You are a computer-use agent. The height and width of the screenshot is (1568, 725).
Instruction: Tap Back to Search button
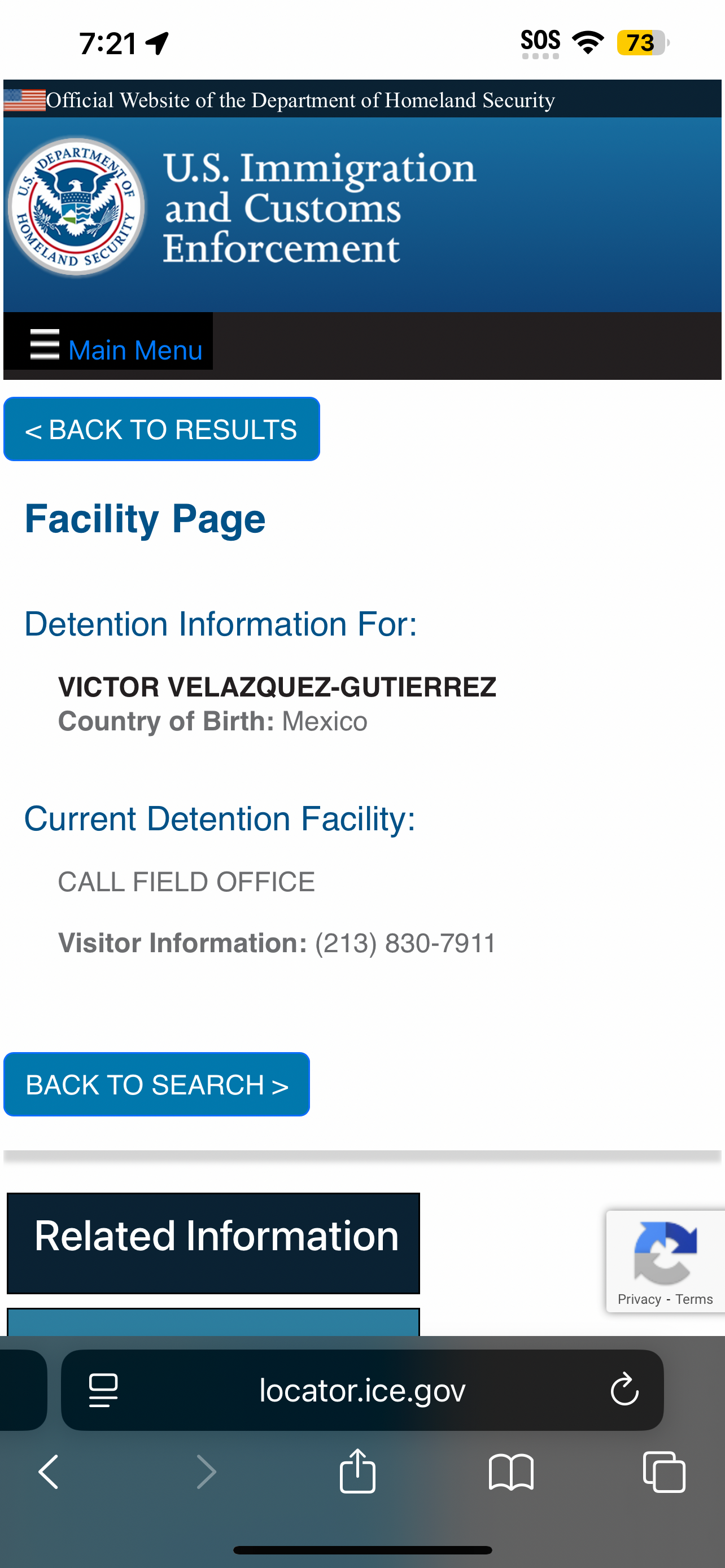156,1084
